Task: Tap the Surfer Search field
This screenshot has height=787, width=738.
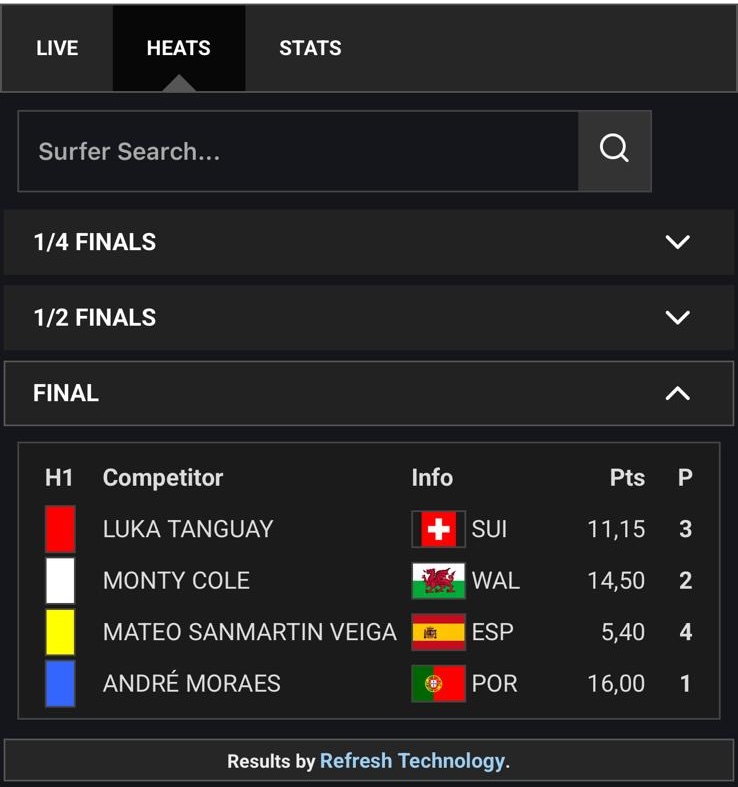Action: click(298, 151)
